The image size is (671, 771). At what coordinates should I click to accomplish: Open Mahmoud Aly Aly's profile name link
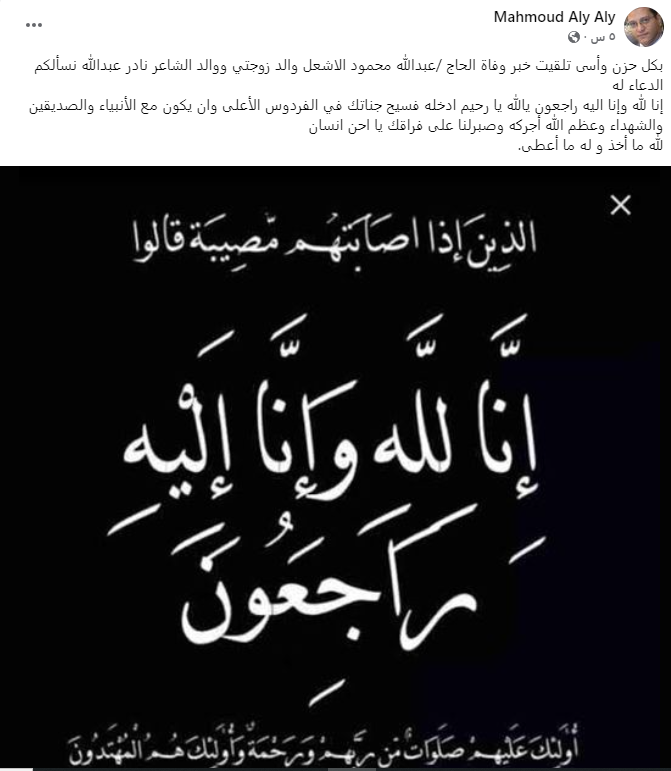tap(556, 17)
